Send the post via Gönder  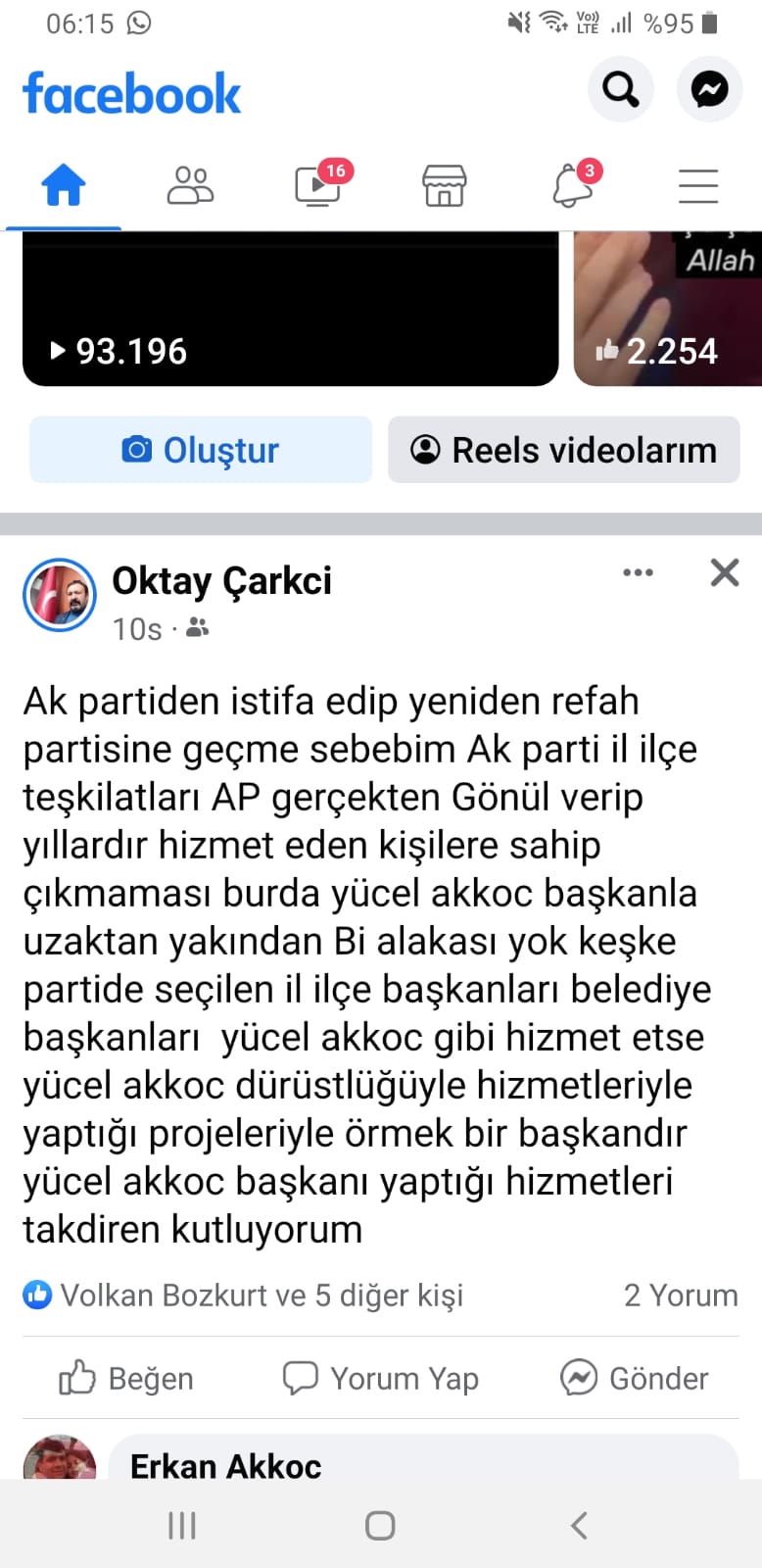(634, 1378)
